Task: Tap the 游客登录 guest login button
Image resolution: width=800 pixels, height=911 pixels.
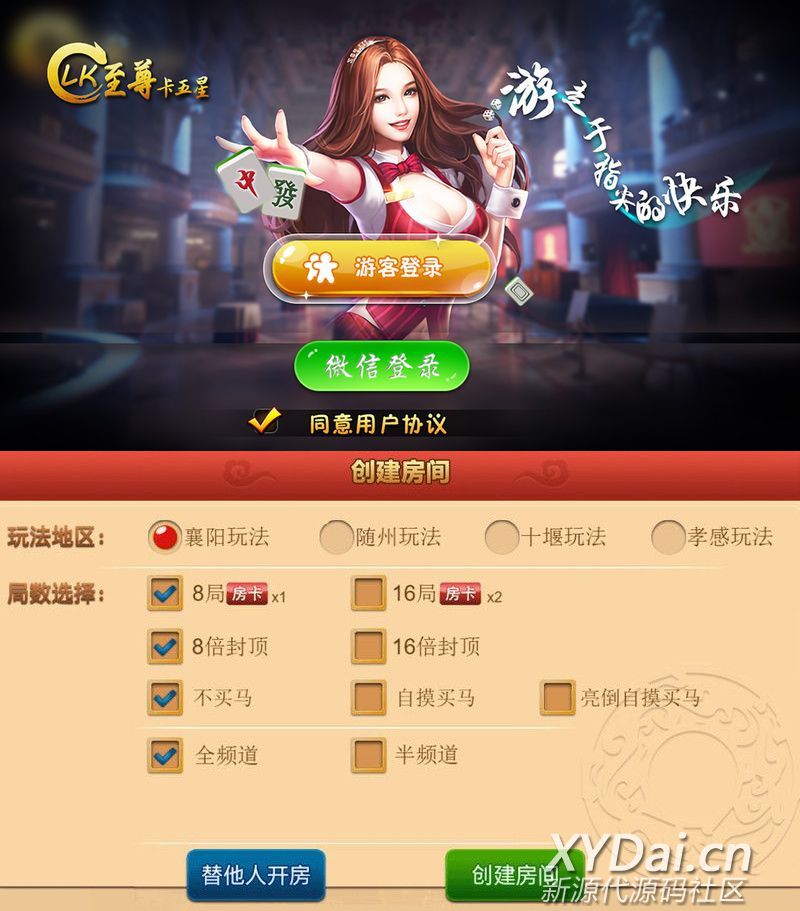Action: pyautogui.click(x=381, y=268)
